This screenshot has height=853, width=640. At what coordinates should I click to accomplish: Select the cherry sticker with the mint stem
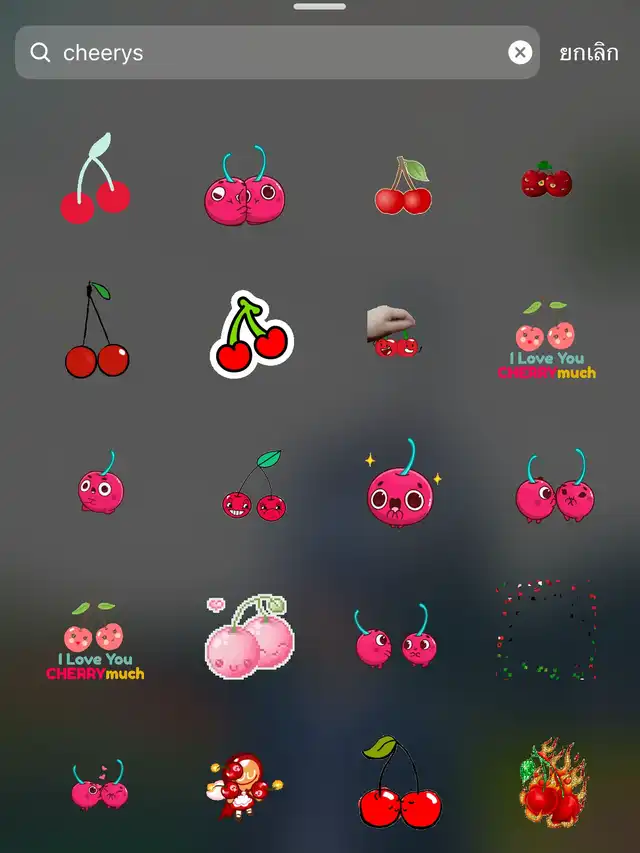[x=95, y=178]
